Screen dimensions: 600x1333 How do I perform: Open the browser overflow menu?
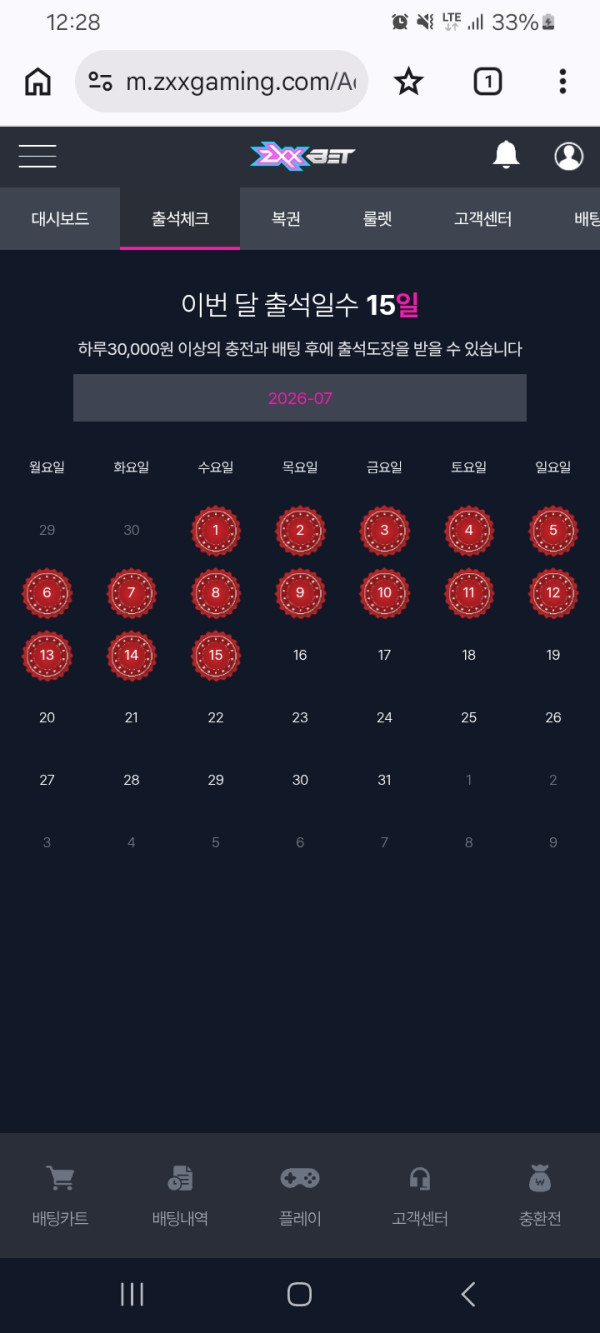pyautogui.click(x=563, y=81)
